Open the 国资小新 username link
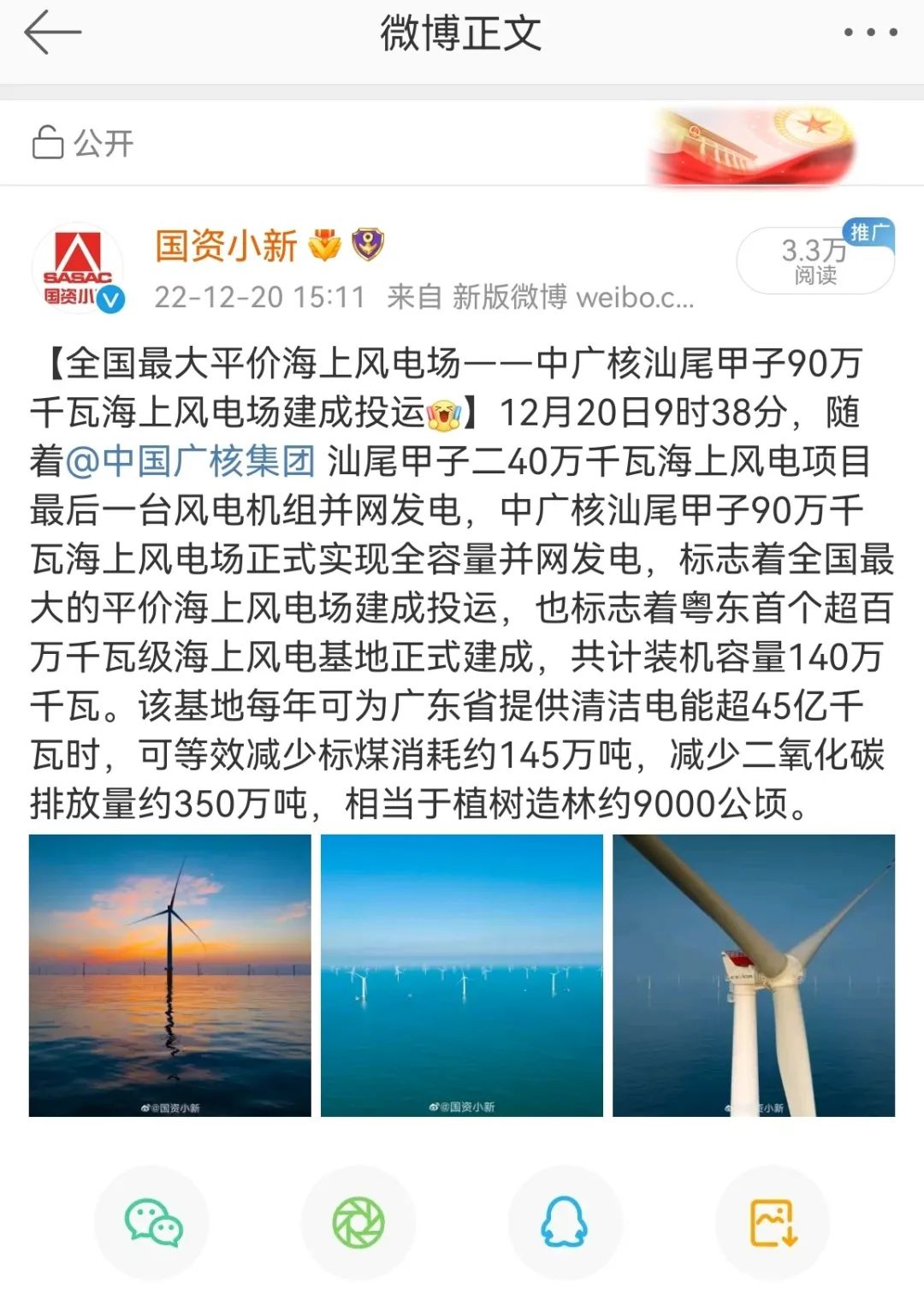Viewport: 924px width, 1295px height. coord(226,247)
